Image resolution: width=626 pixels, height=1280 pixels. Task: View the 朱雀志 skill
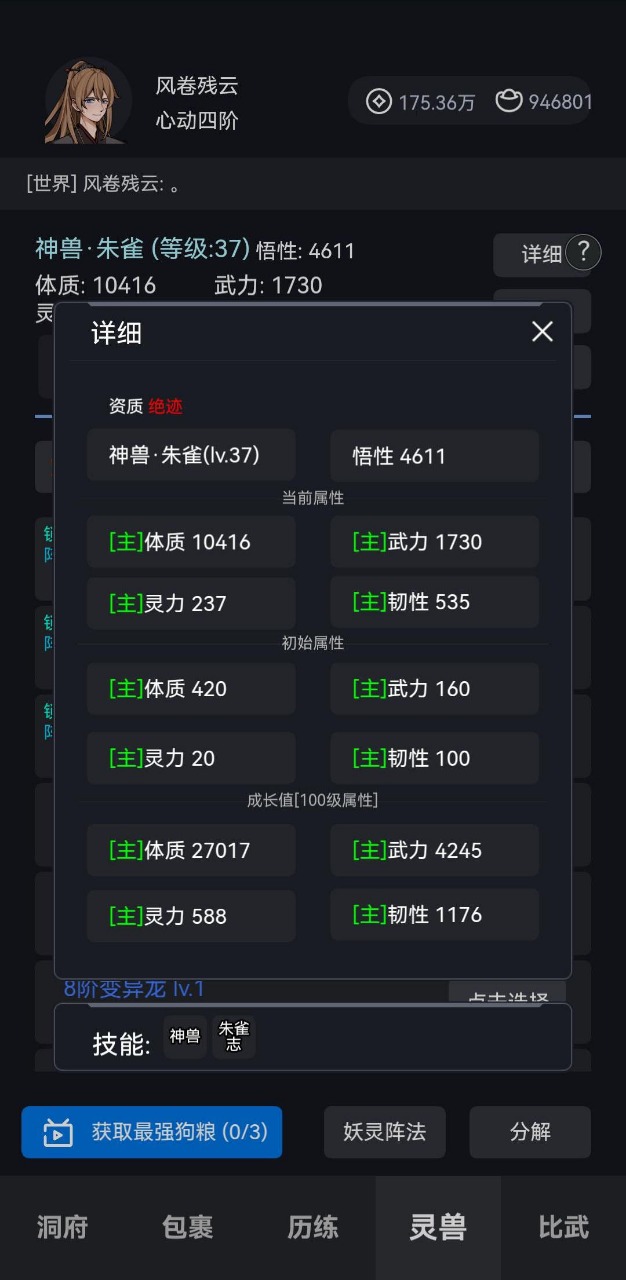234,1037
